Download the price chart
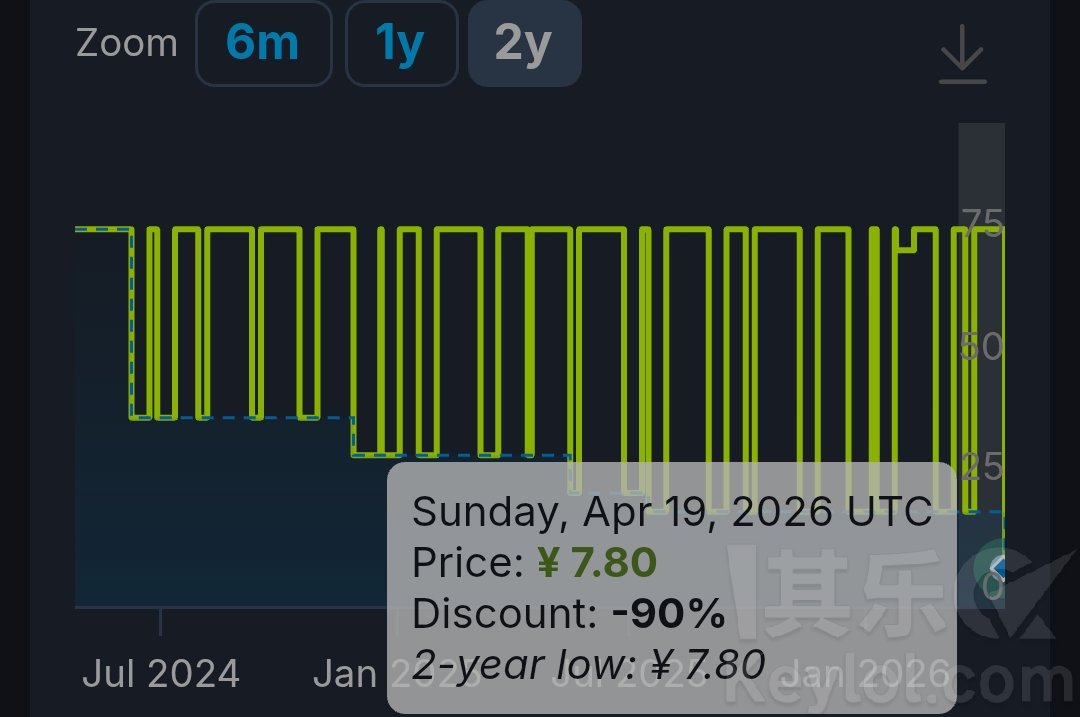1080x717 pixels. click(x=963, y=57)
